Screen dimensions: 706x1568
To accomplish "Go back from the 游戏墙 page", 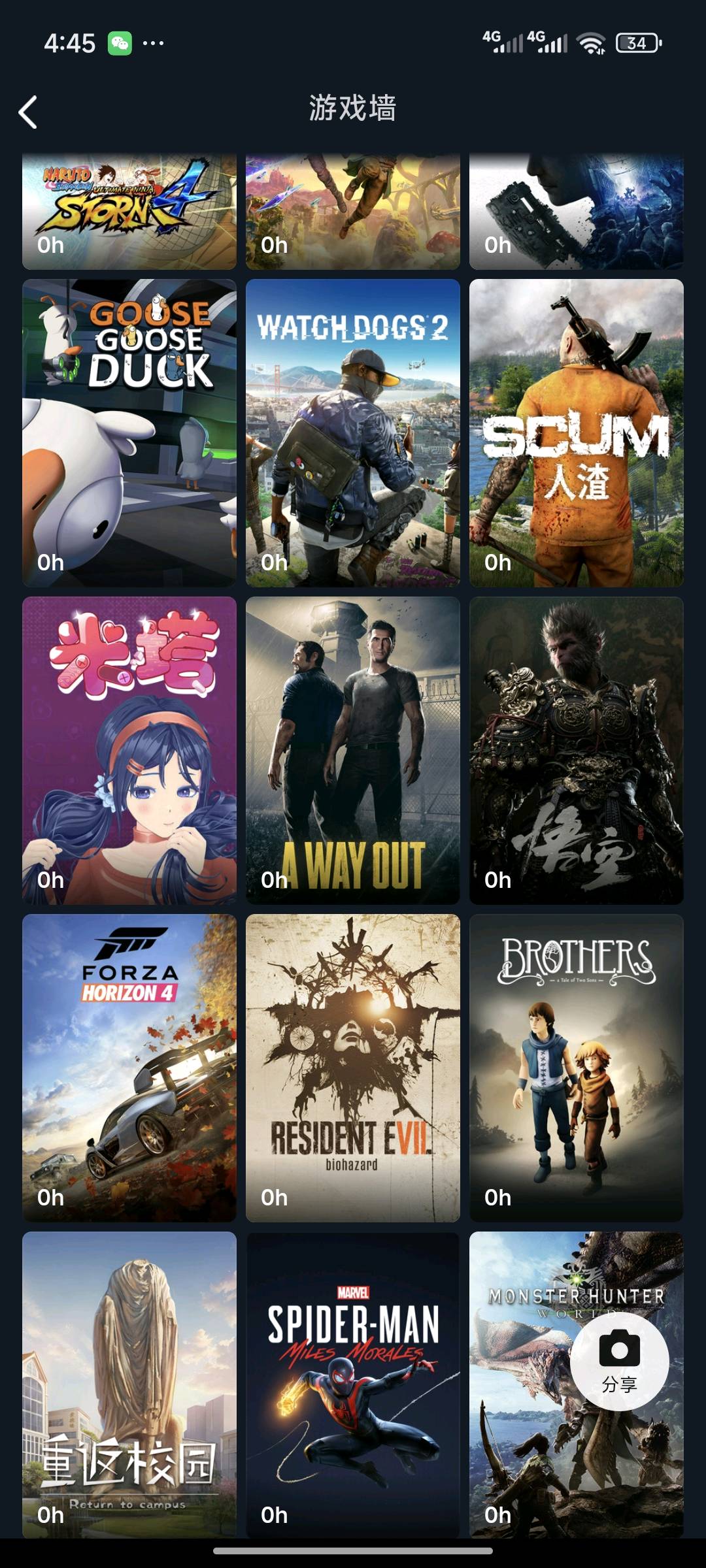I will [28, 112].
